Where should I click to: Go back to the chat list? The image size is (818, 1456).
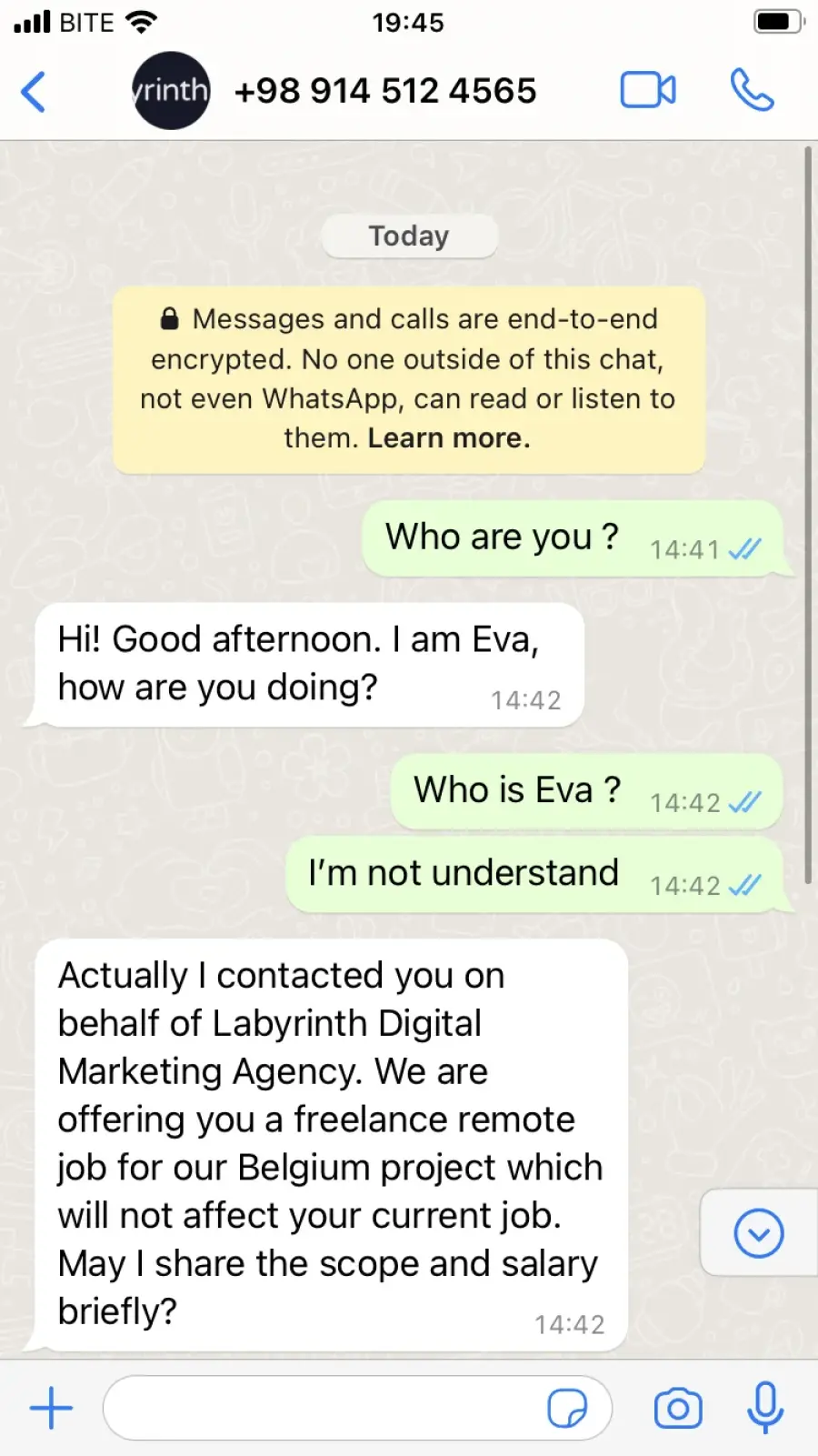coord(34,91)
